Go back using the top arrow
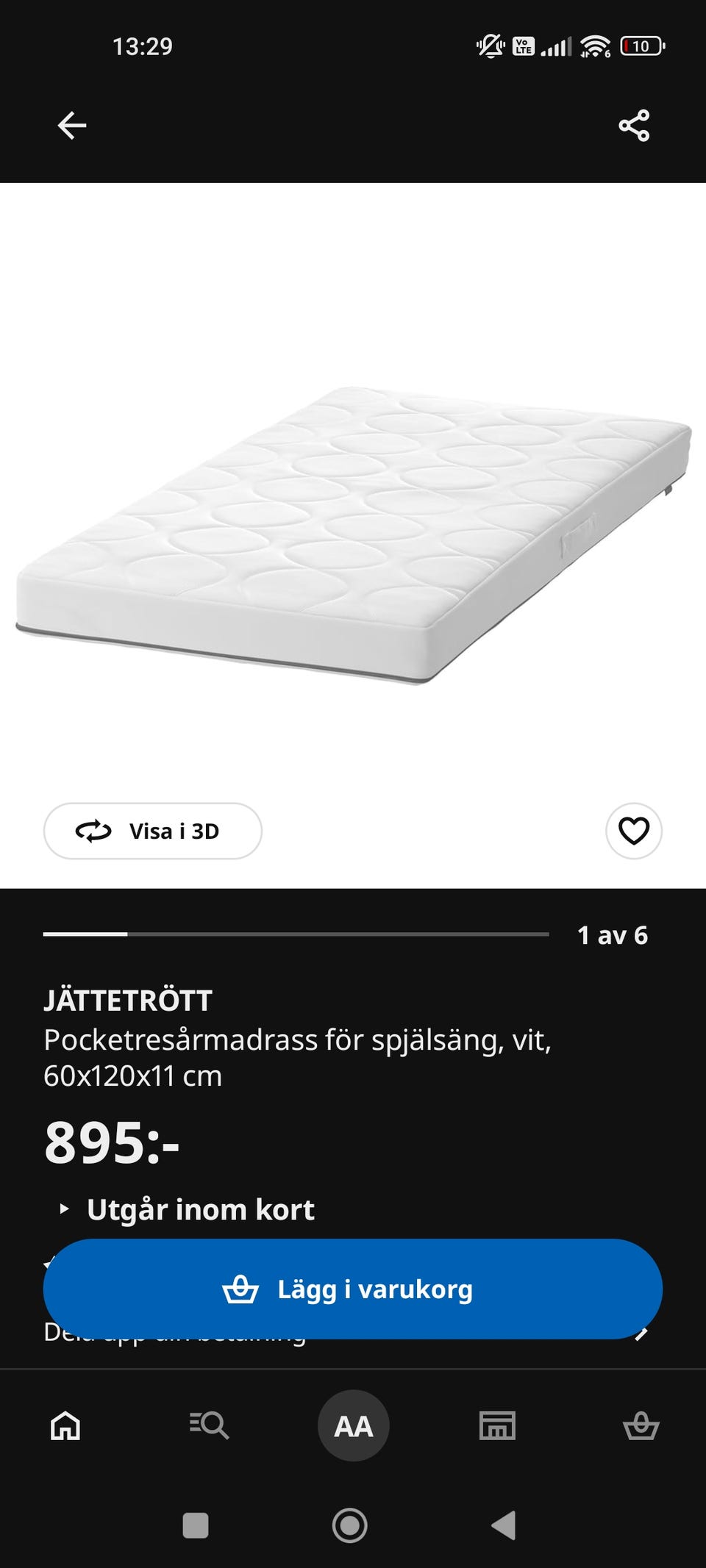Screen dimensions: 706x1568 click(x=72, y=126)
